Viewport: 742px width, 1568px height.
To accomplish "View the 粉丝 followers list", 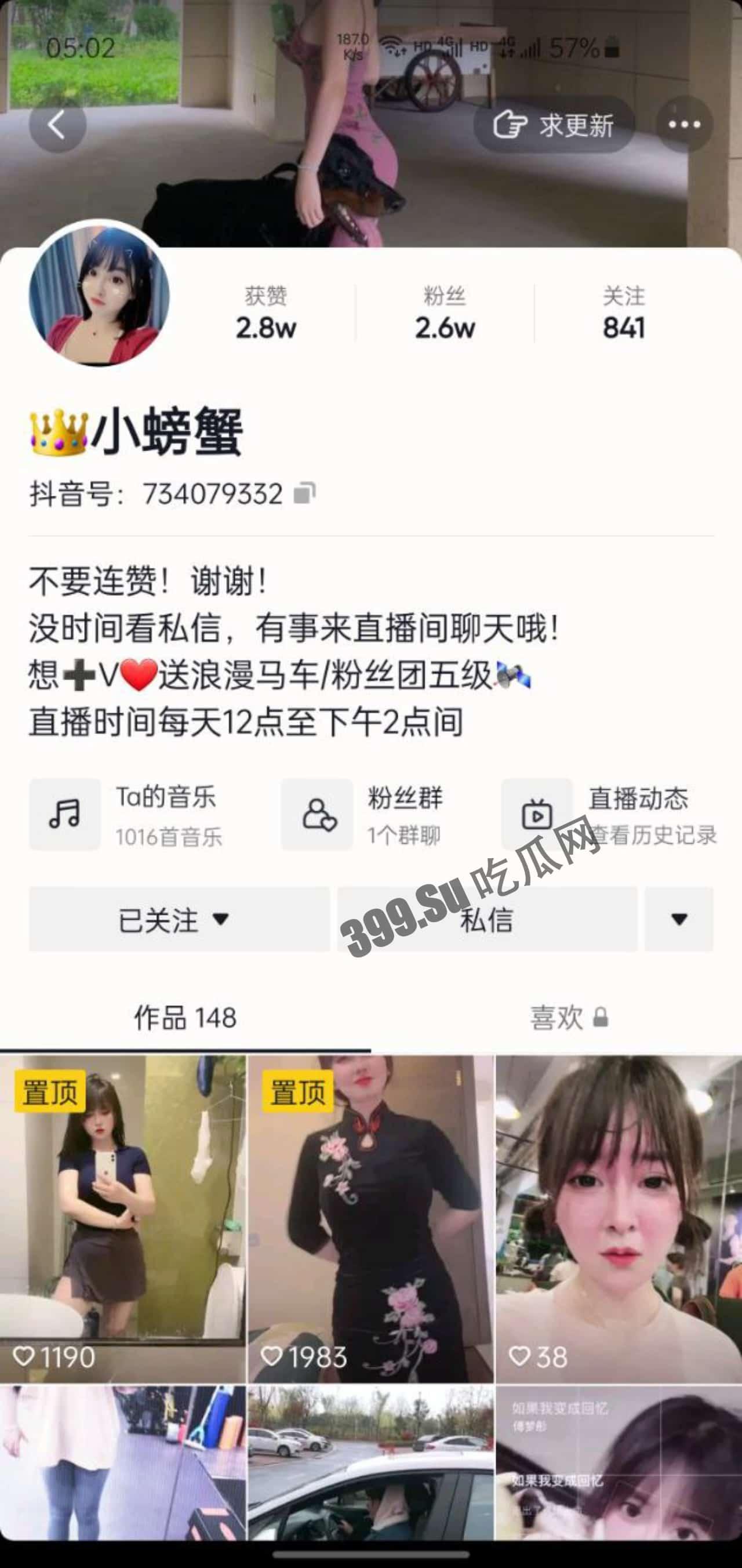I will click(x=445, y=314).
